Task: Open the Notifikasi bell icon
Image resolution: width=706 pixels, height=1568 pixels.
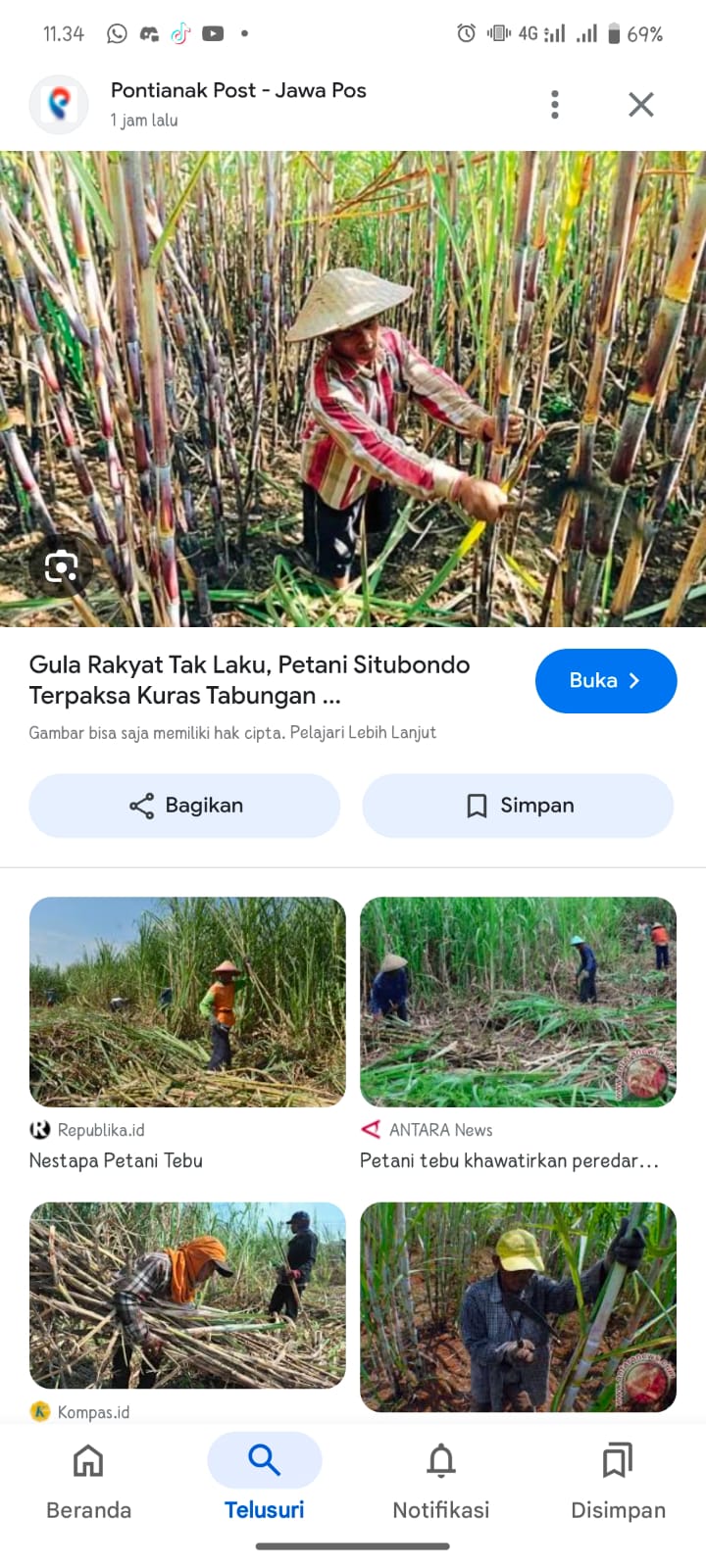Action: coord(441,1459)
